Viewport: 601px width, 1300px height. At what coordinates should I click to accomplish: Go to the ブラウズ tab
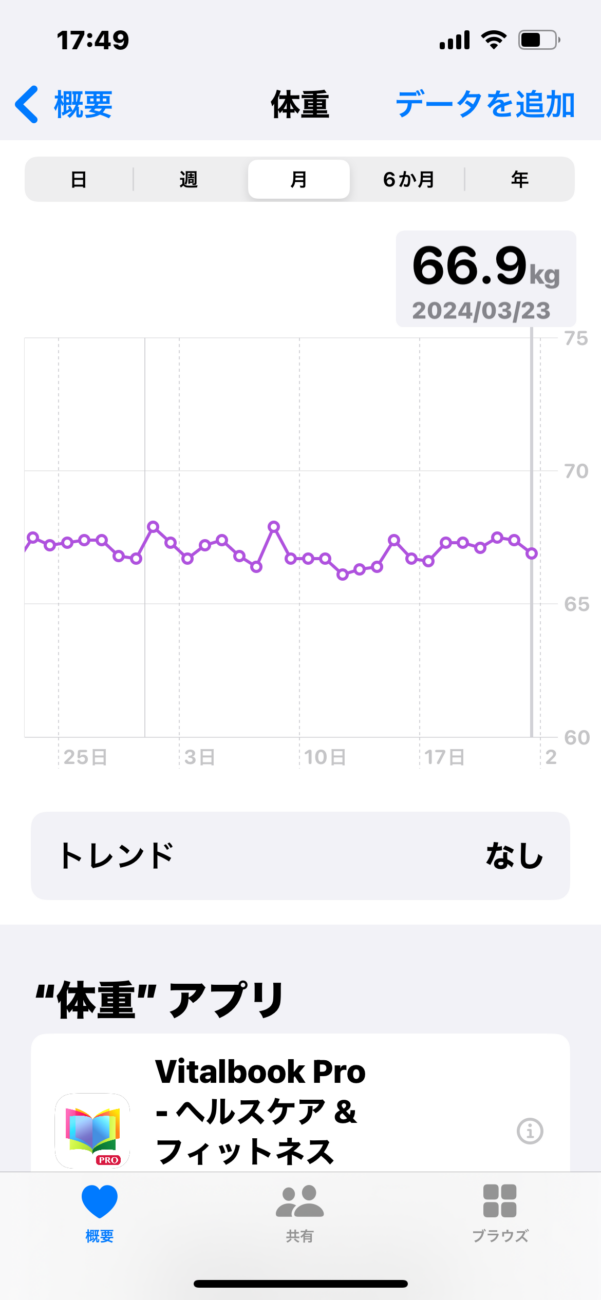(500, 1213)
